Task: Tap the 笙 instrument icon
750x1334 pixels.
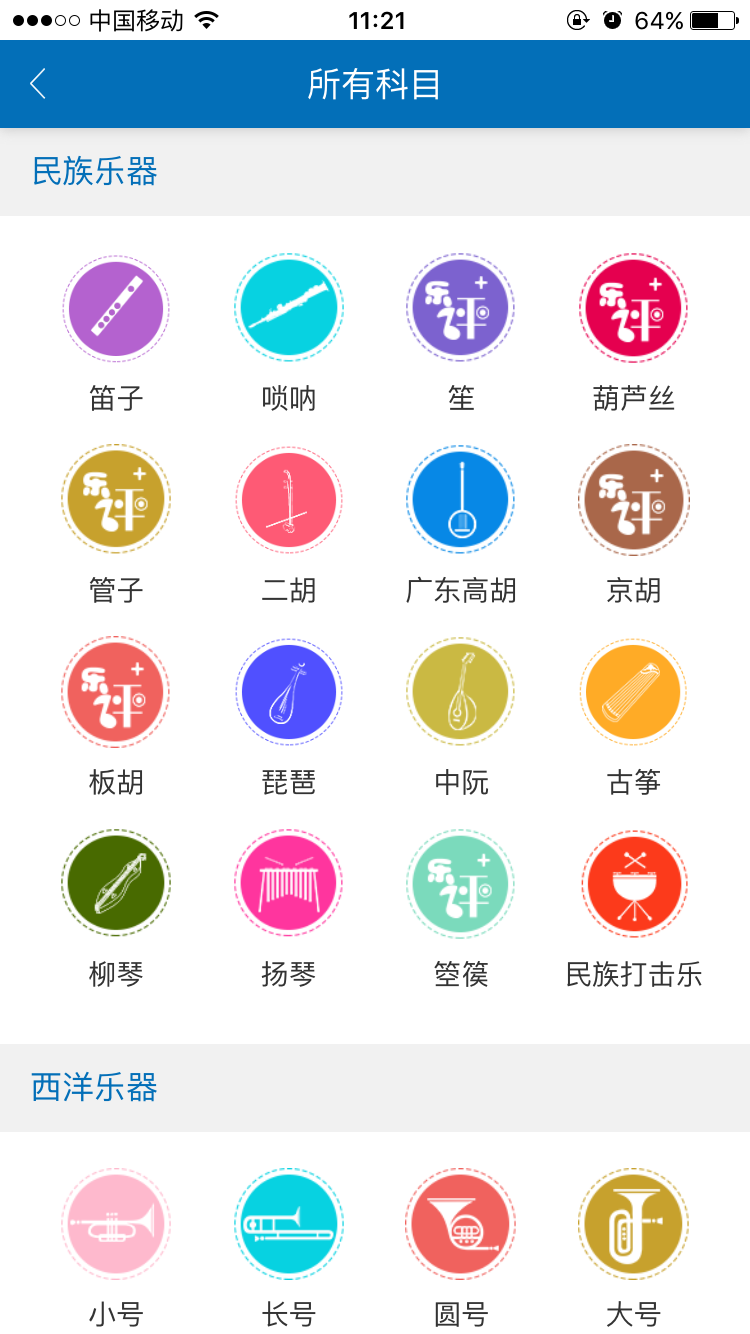Action: click(x=460, y=308)
